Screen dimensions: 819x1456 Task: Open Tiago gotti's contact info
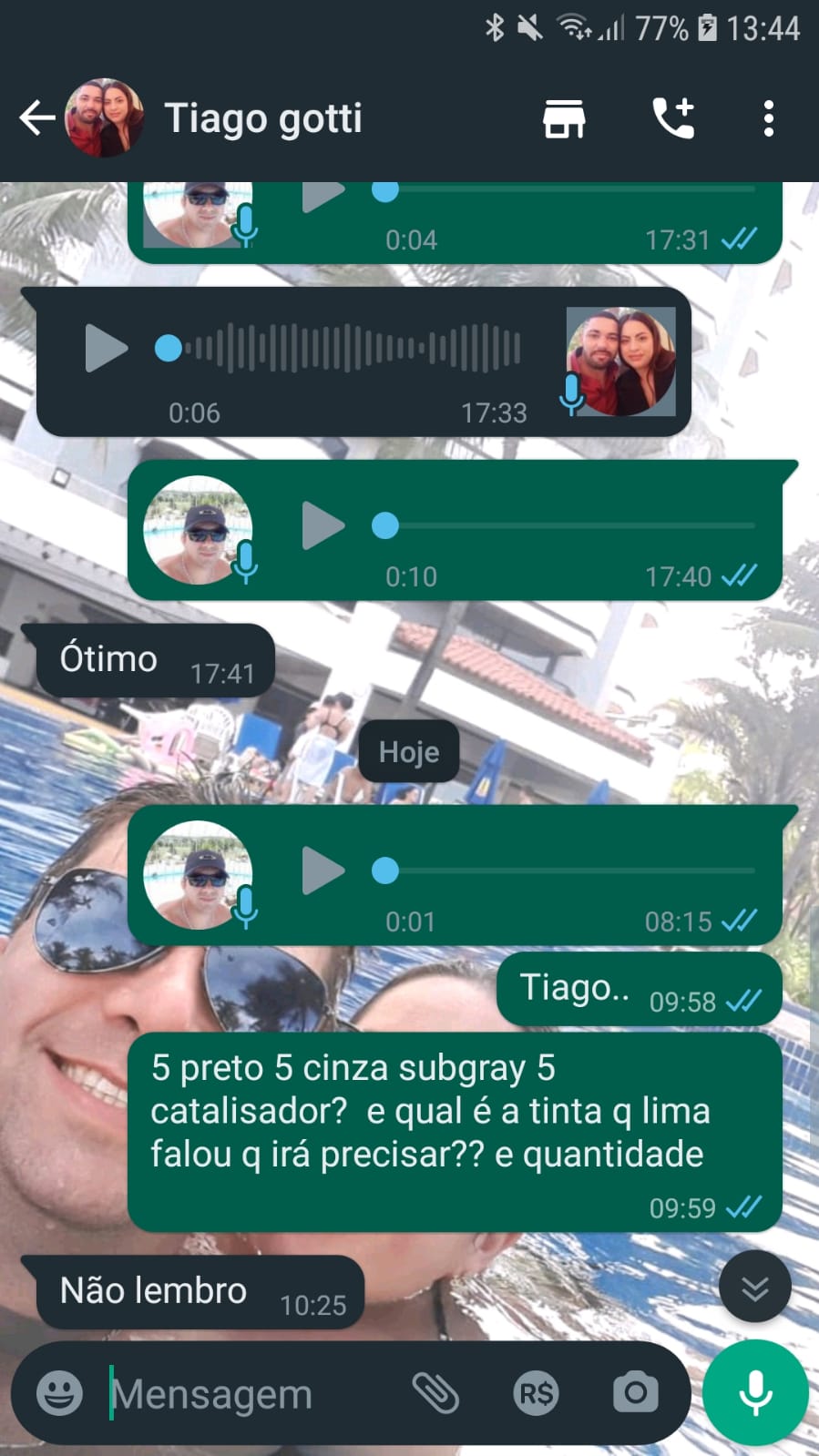click(x=262, y=118)
